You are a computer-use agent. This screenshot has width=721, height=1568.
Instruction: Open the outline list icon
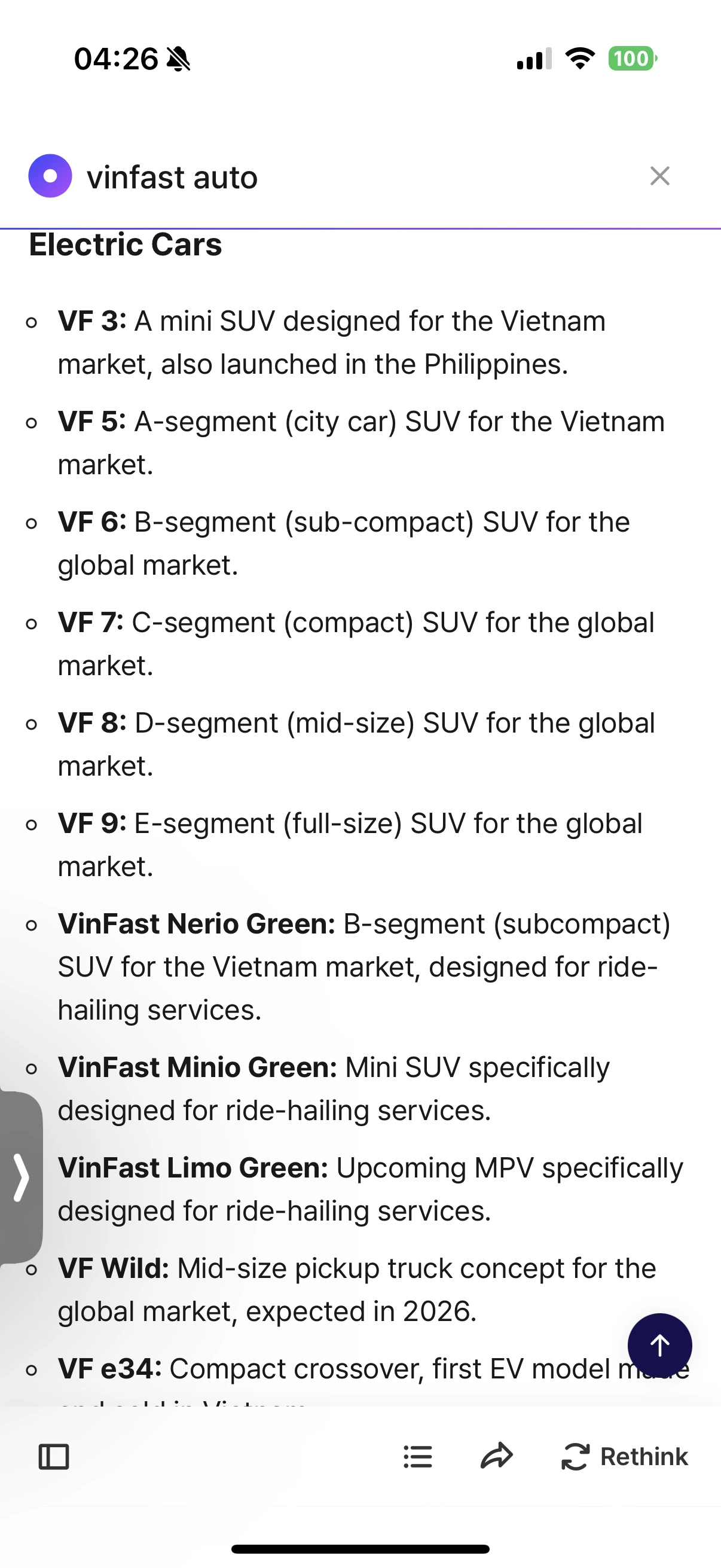click(x=418, y=1457)
